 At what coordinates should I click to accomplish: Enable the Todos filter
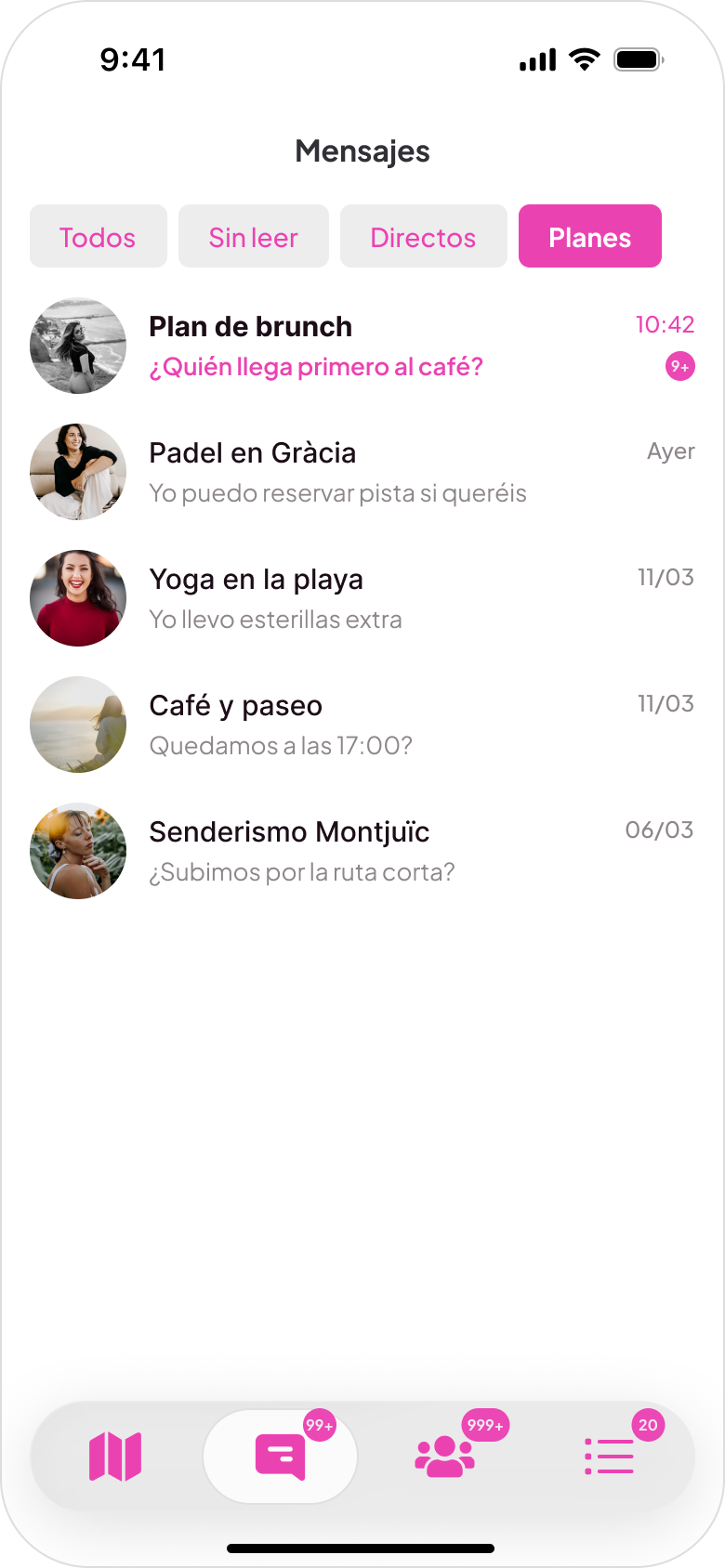coord(98,236)
